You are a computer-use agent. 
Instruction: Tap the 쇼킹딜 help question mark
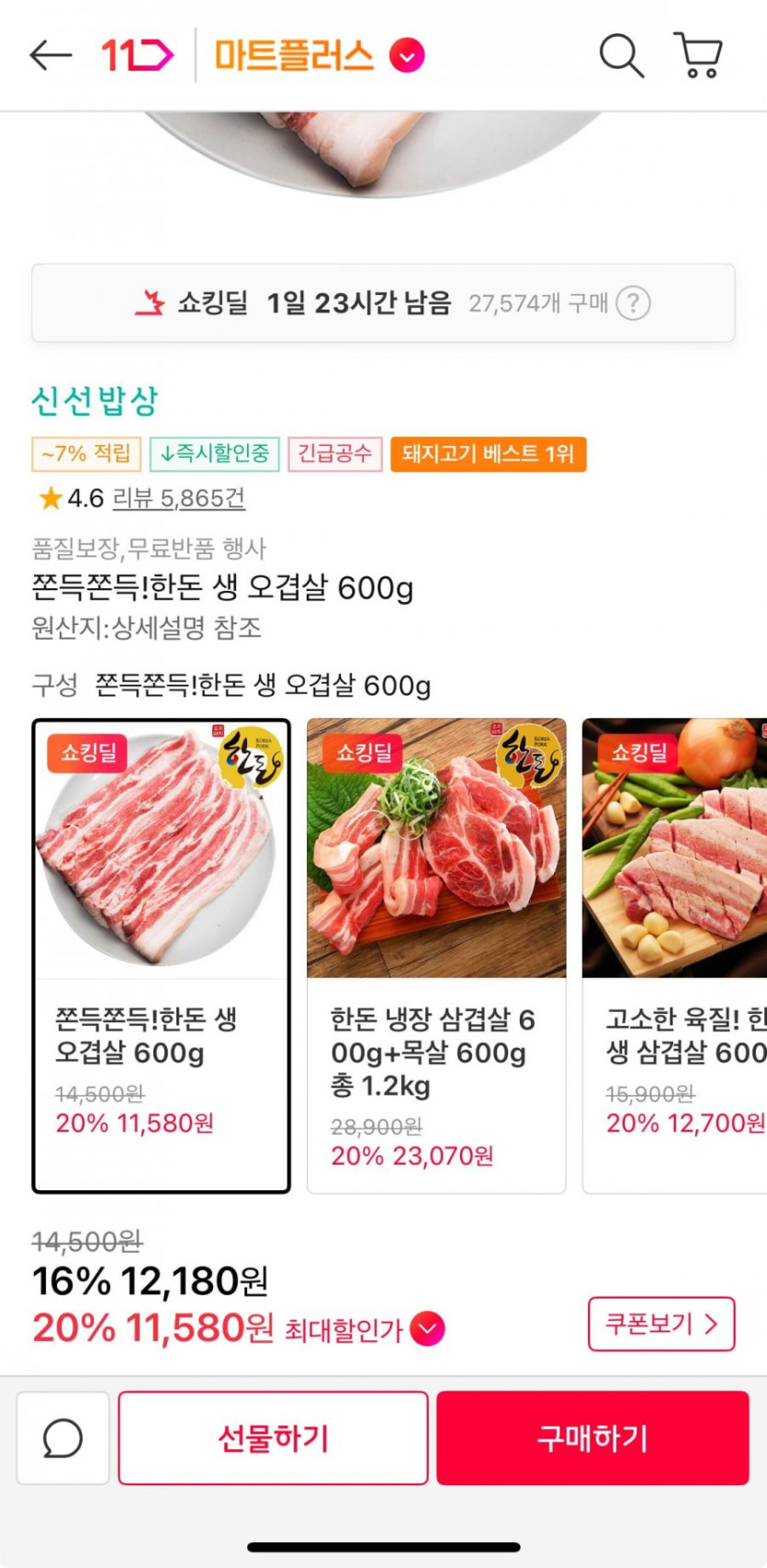coord(633,303)
